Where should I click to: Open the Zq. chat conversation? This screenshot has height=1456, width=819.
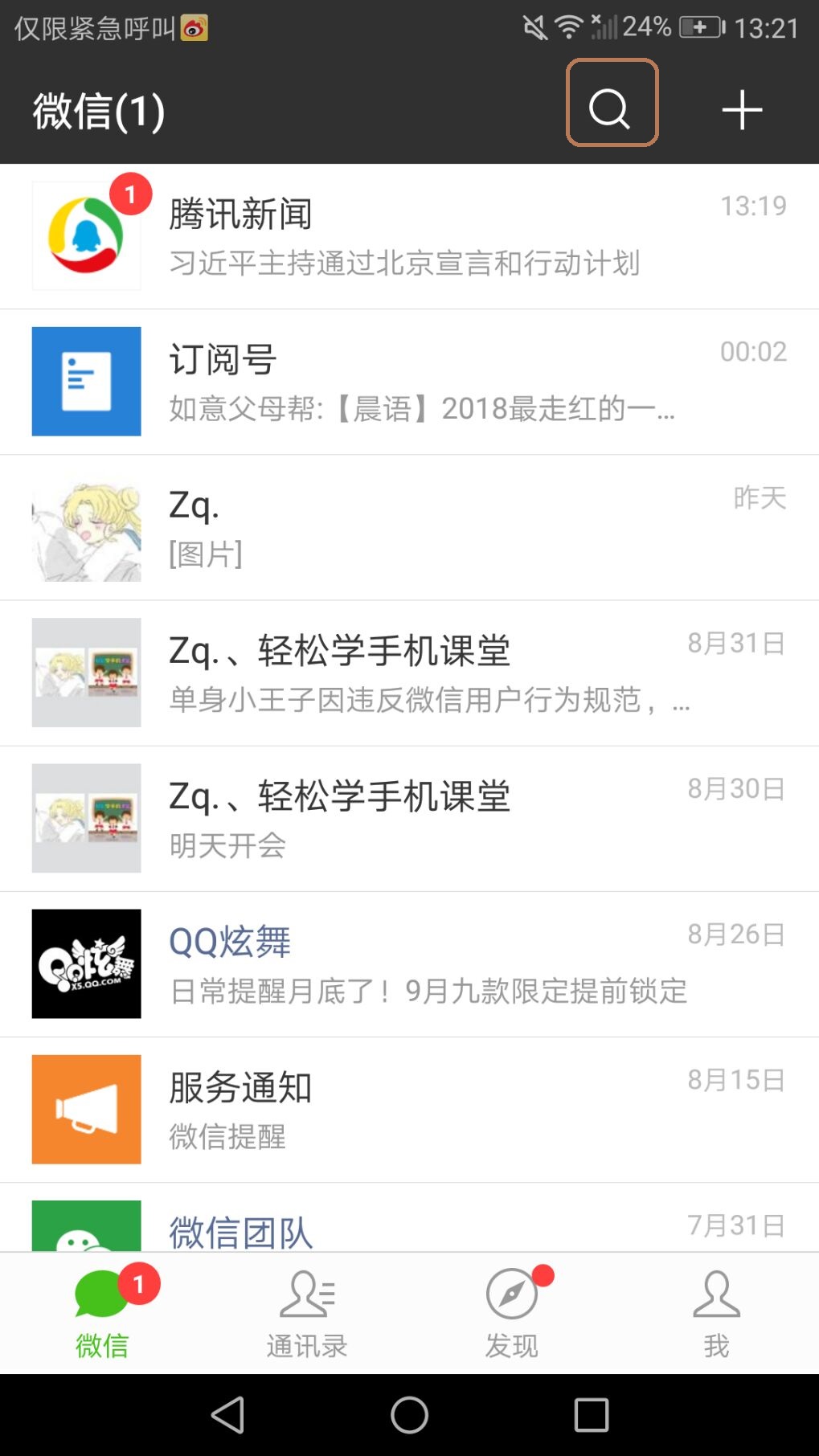tap(402, 526)
